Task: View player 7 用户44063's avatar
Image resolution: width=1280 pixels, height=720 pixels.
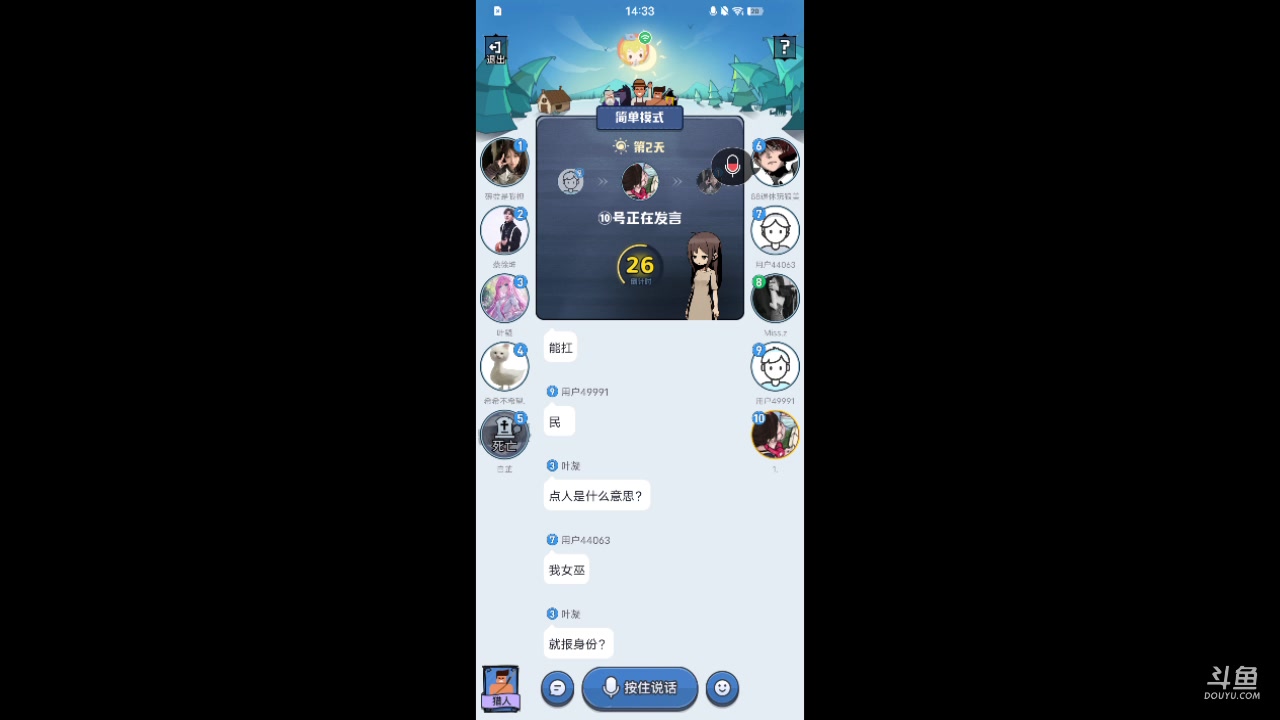Action: pyautogui.click(x=776, y=230)
